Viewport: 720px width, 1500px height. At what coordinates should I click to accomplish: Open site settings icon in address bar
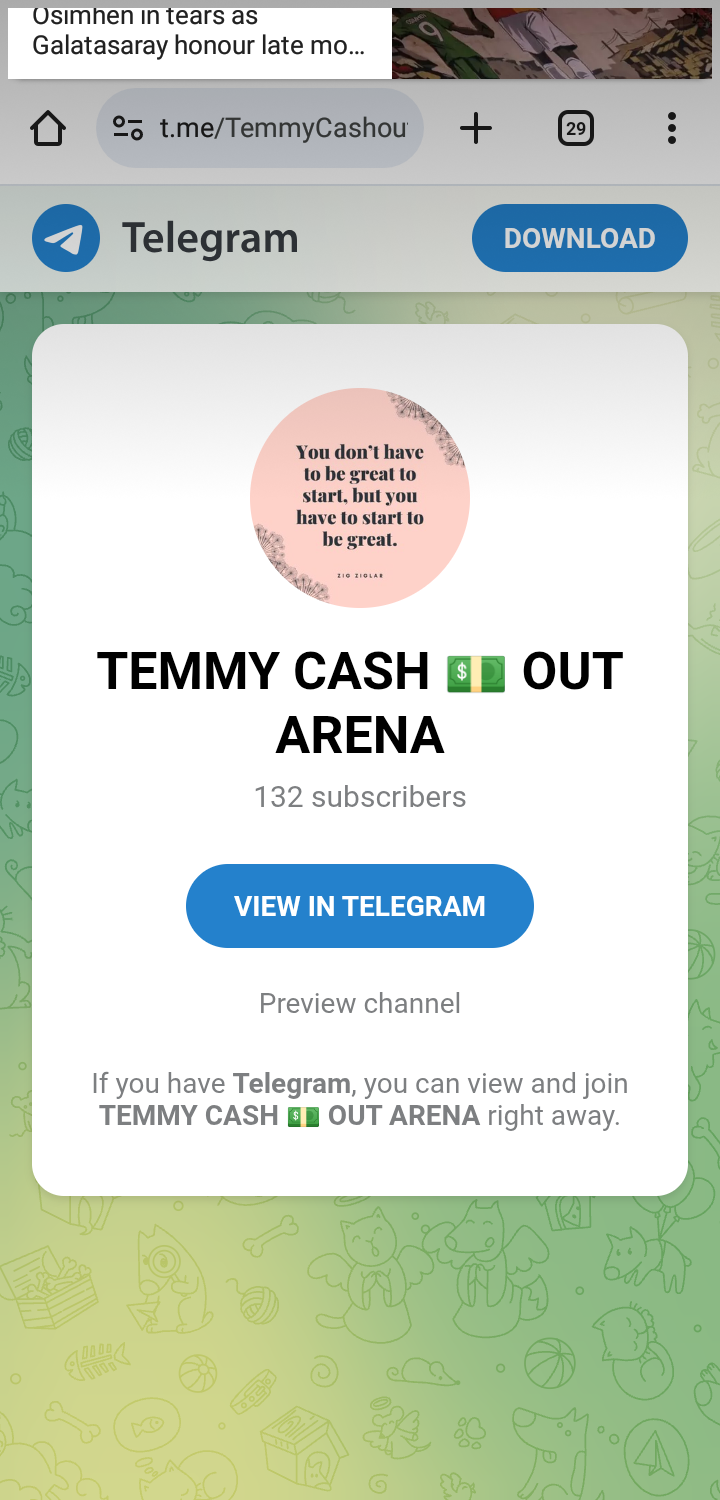127,128
